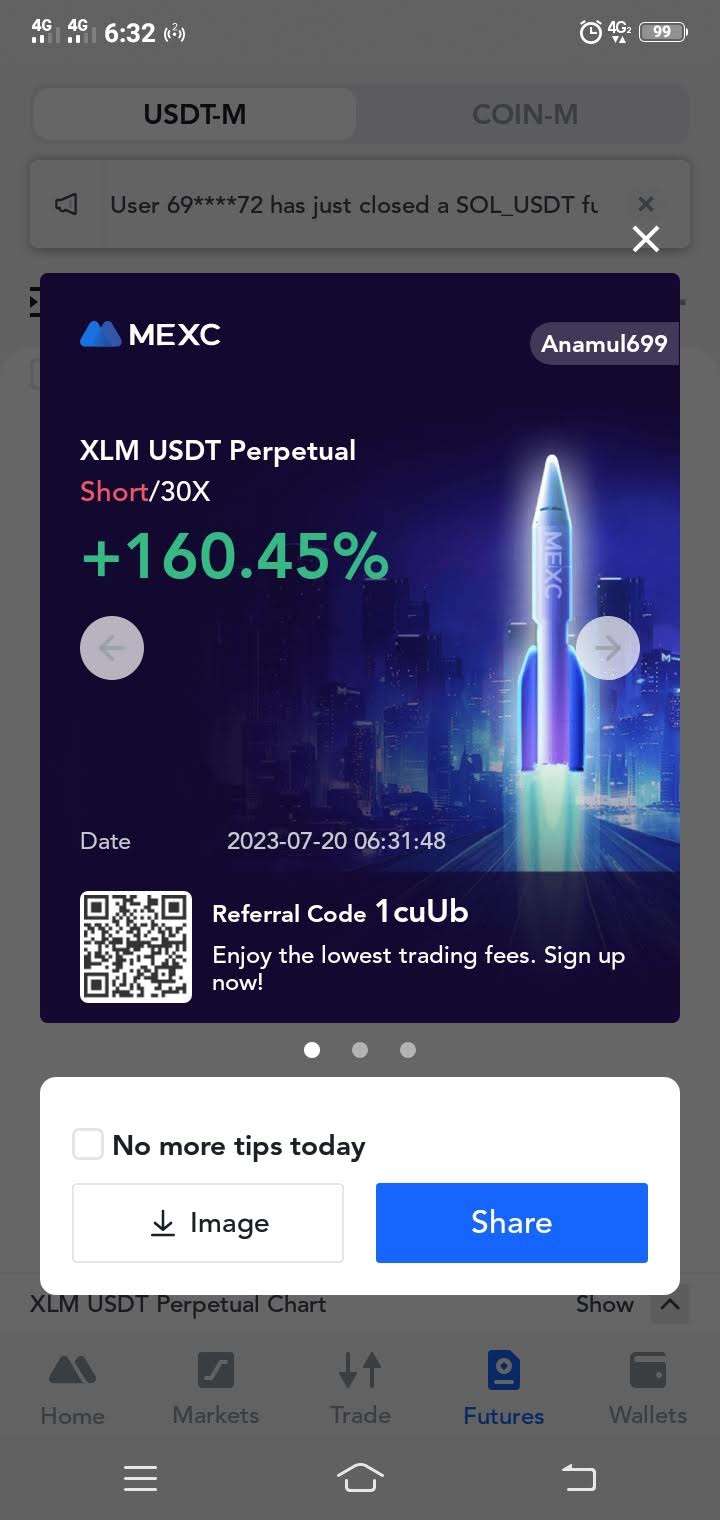
Task: Close the share card popup
Action: pyautogui.click(x=646, y=239)
